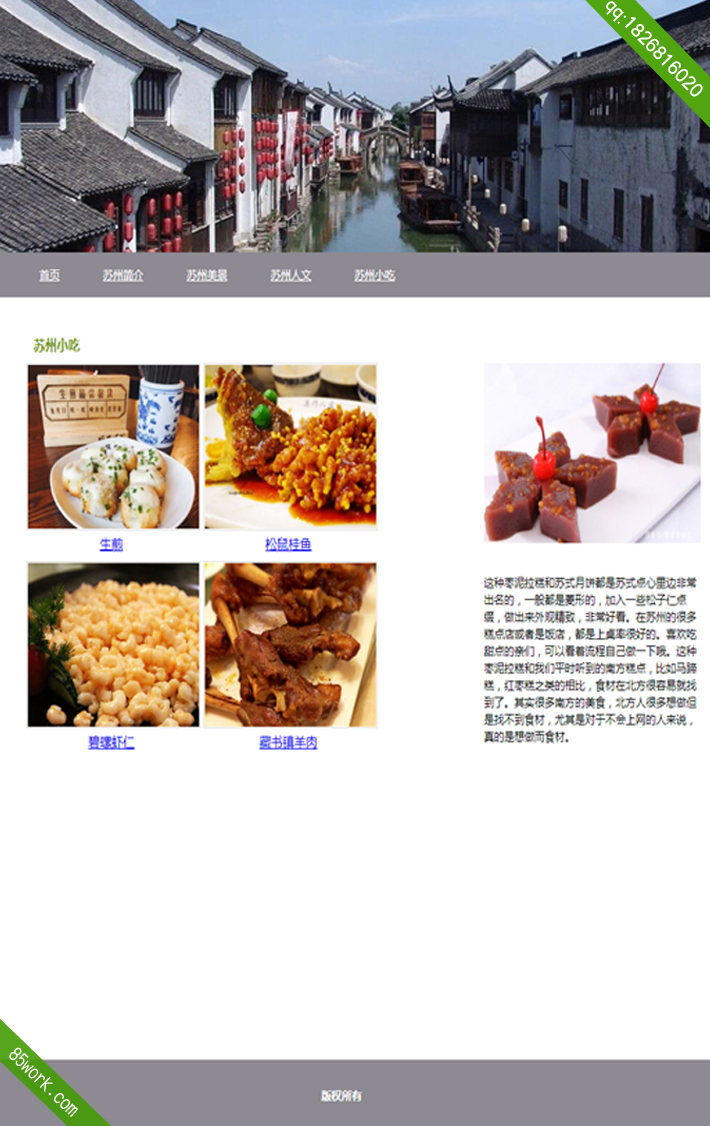Select 苏州小吃 in the navigation bar
Viewport: 710px width, 1126px height.
click(x=374, y=275)
